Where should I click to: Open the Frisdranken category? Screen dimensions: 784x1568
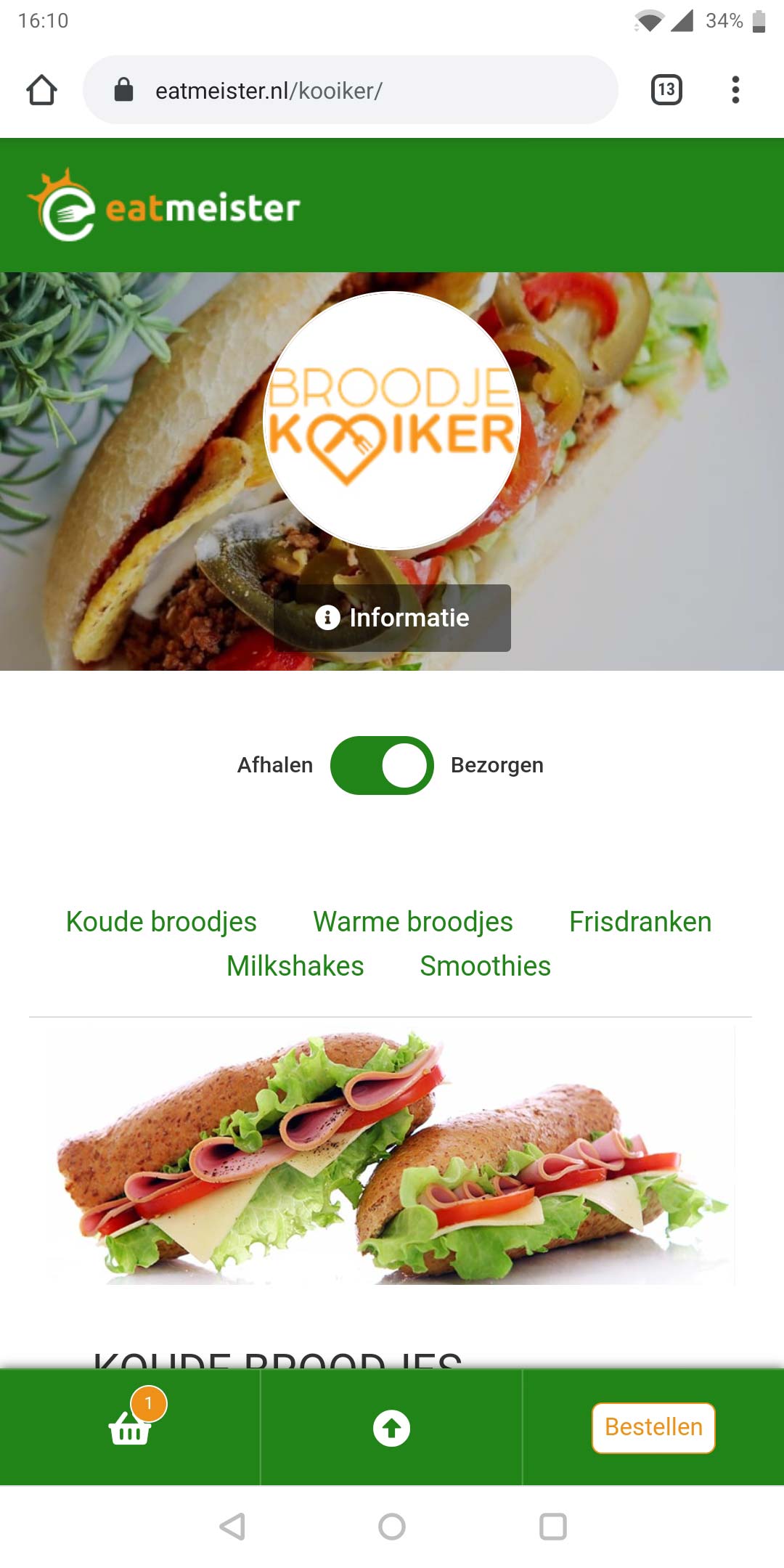click(640, 921)
